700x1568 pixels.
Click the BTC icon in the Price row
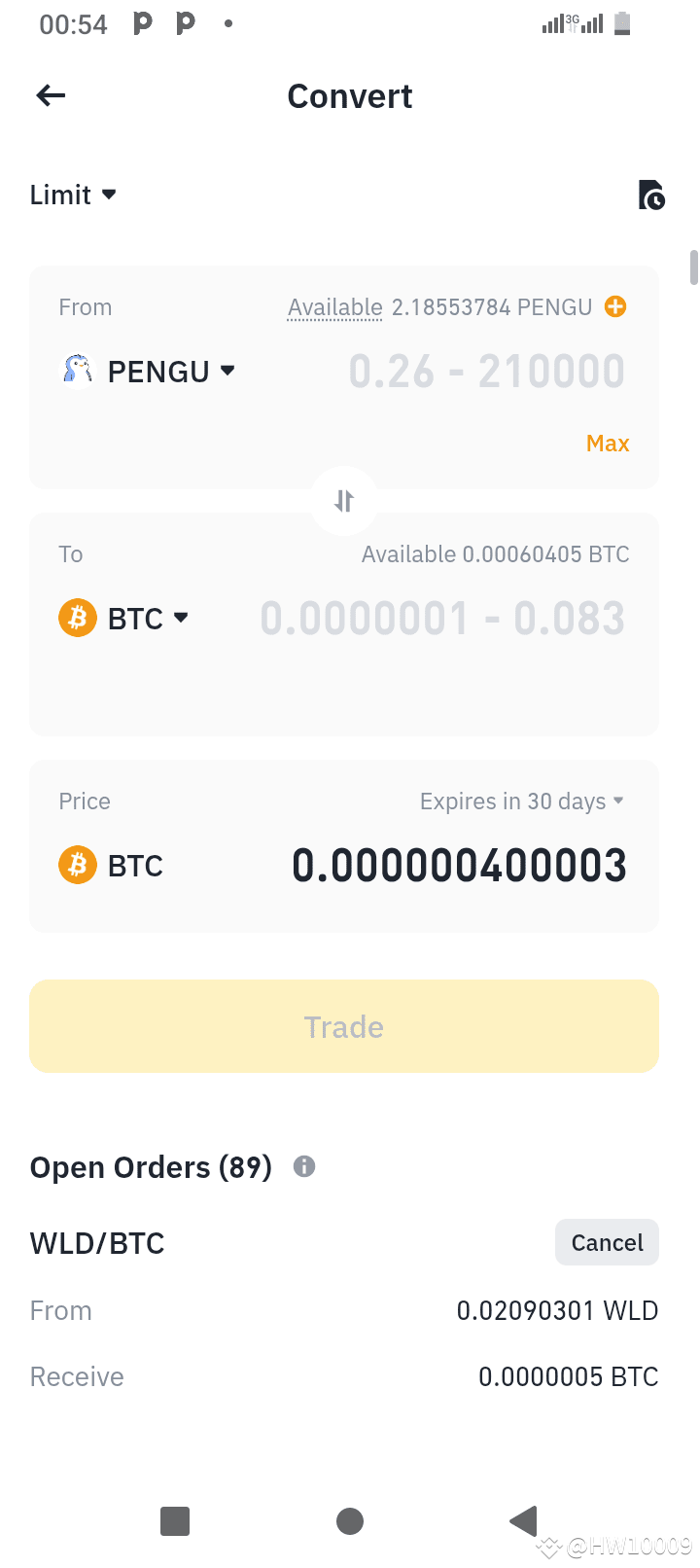pyautogui.click(x=78, y=865)
